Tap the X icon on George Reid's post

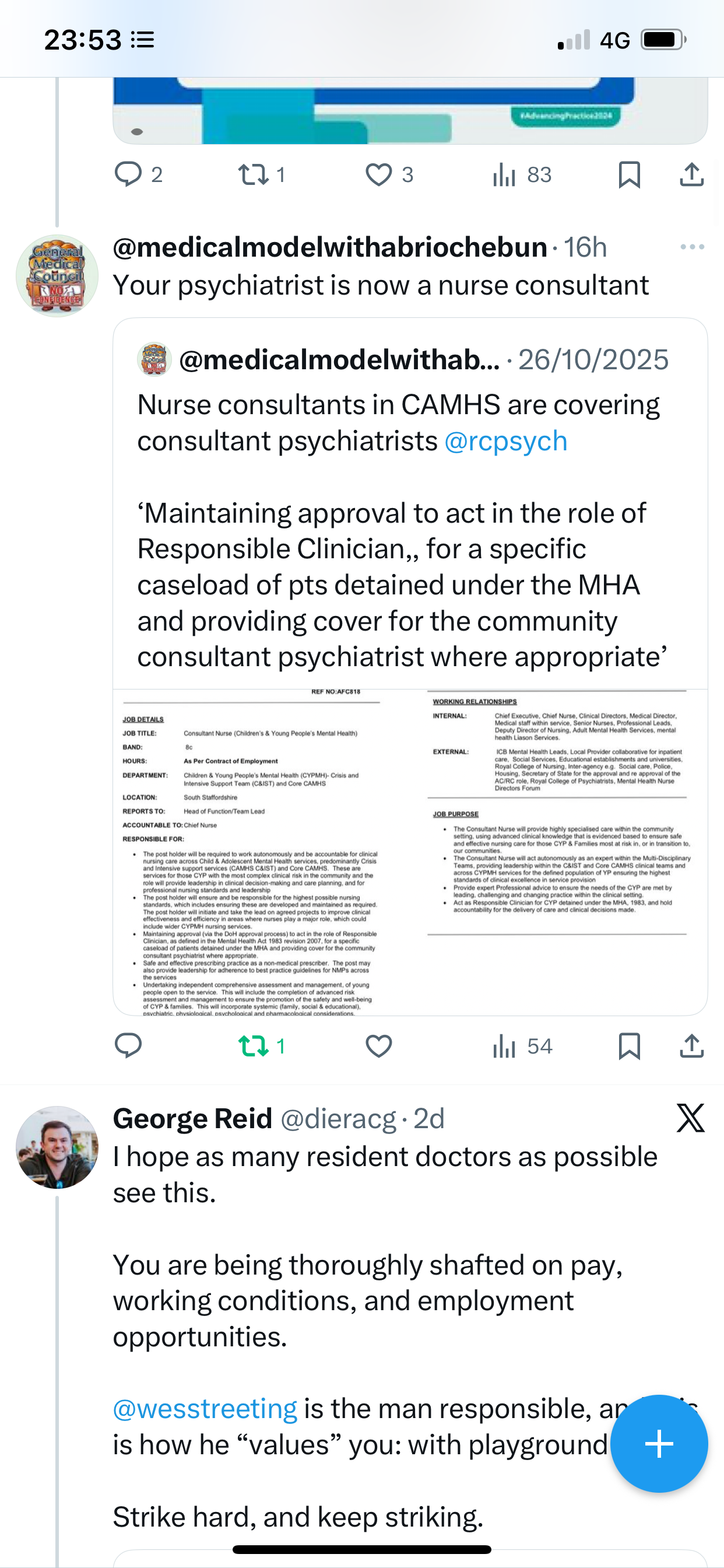pos(690,1118)
